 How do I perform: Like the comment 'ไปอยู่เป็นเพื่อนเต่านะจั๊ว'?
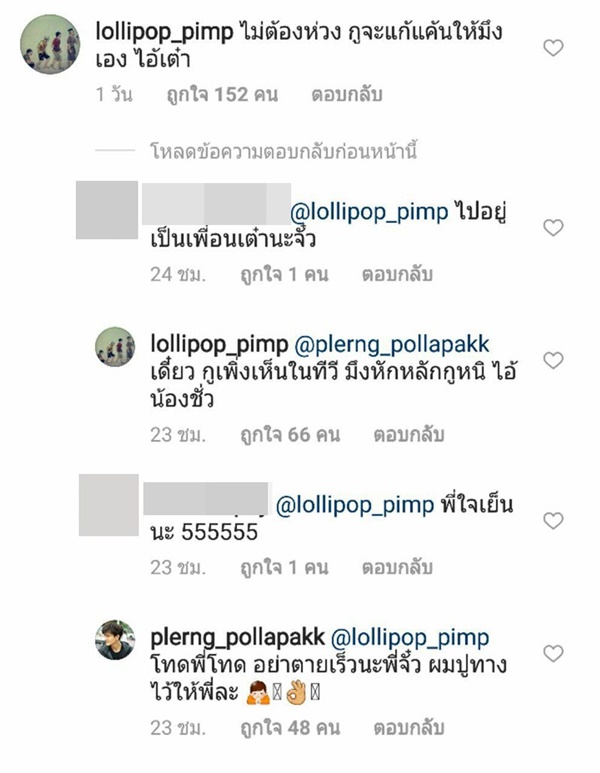[x=552, y=228]
